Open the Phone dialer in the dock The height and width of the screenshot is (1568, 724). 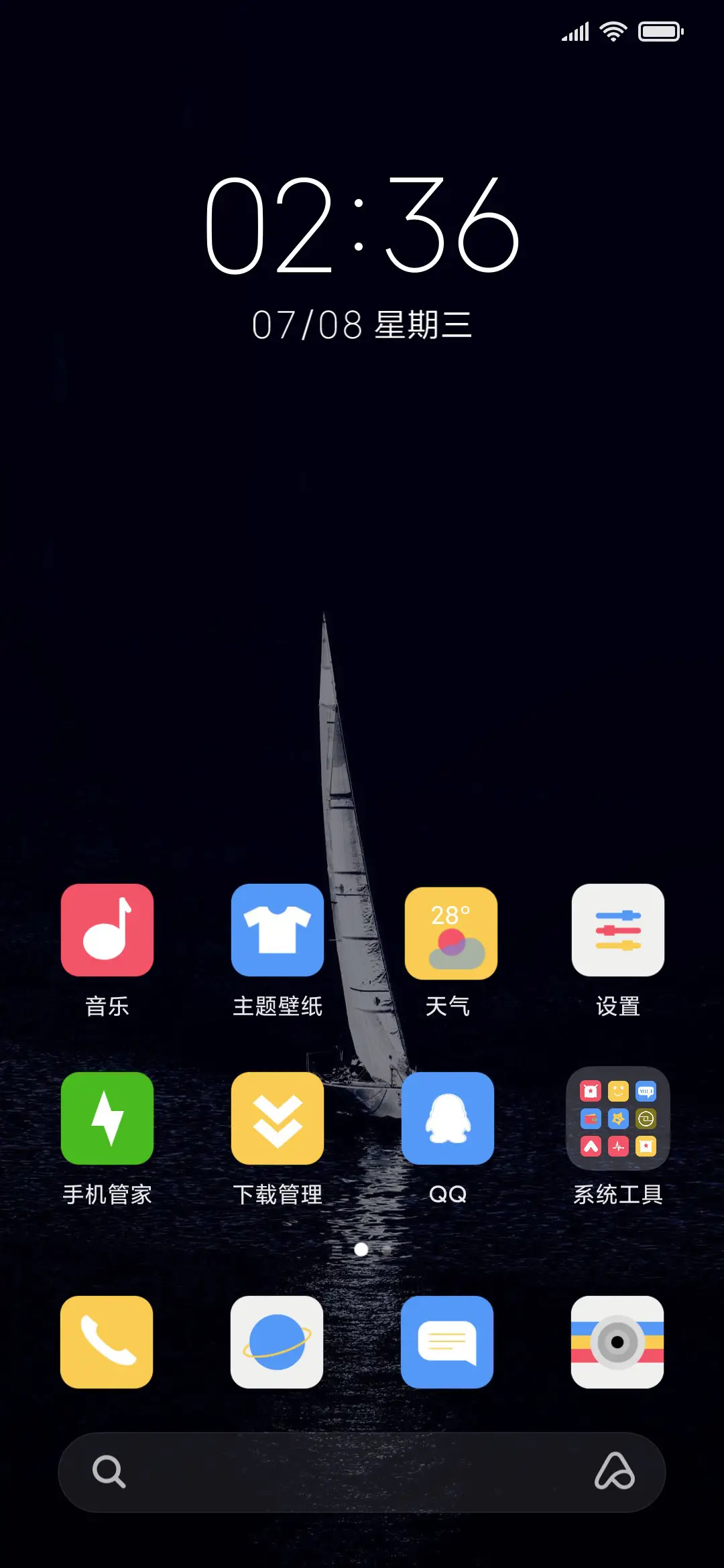tap(107, 1343)
